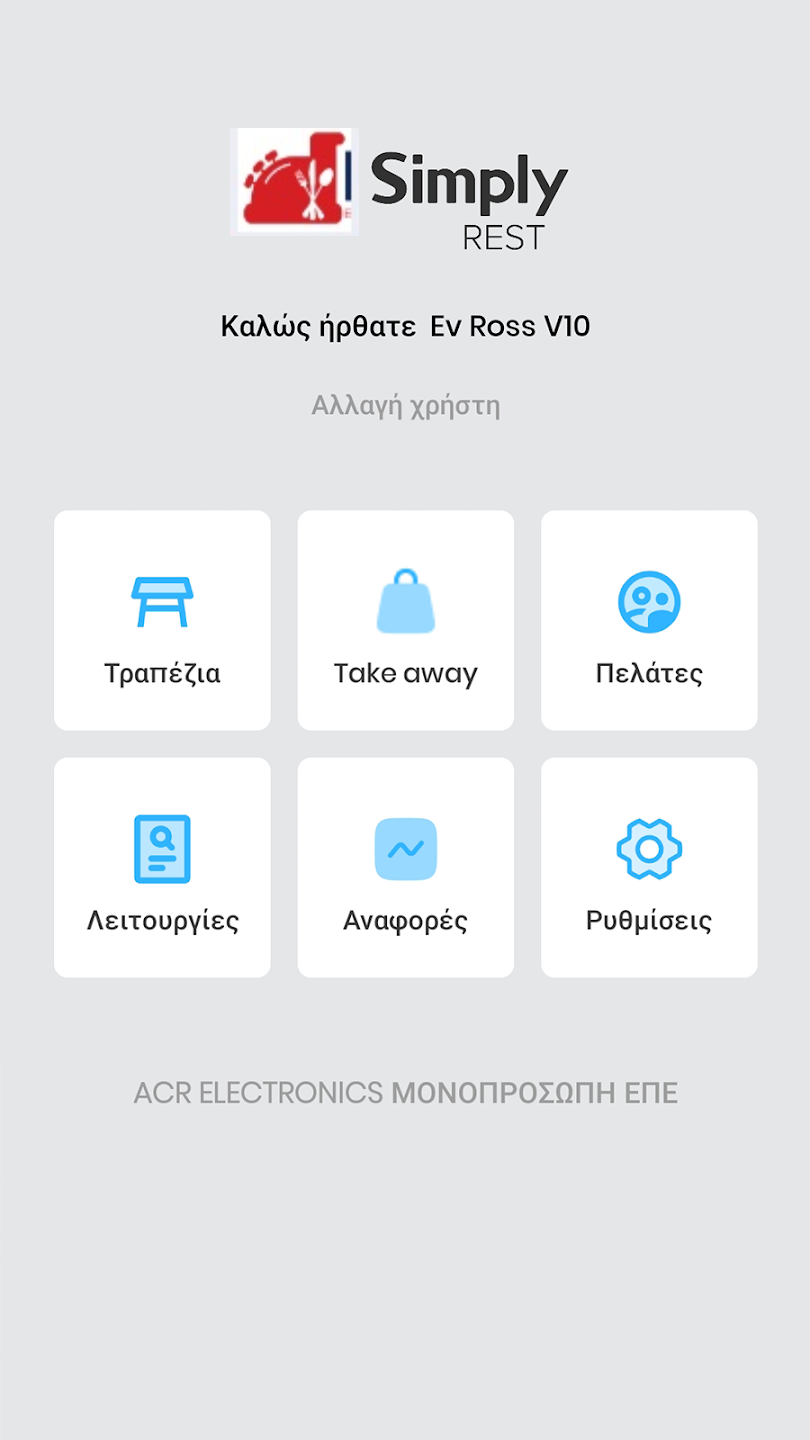Go to Λειτουργίες

point(162,867)
